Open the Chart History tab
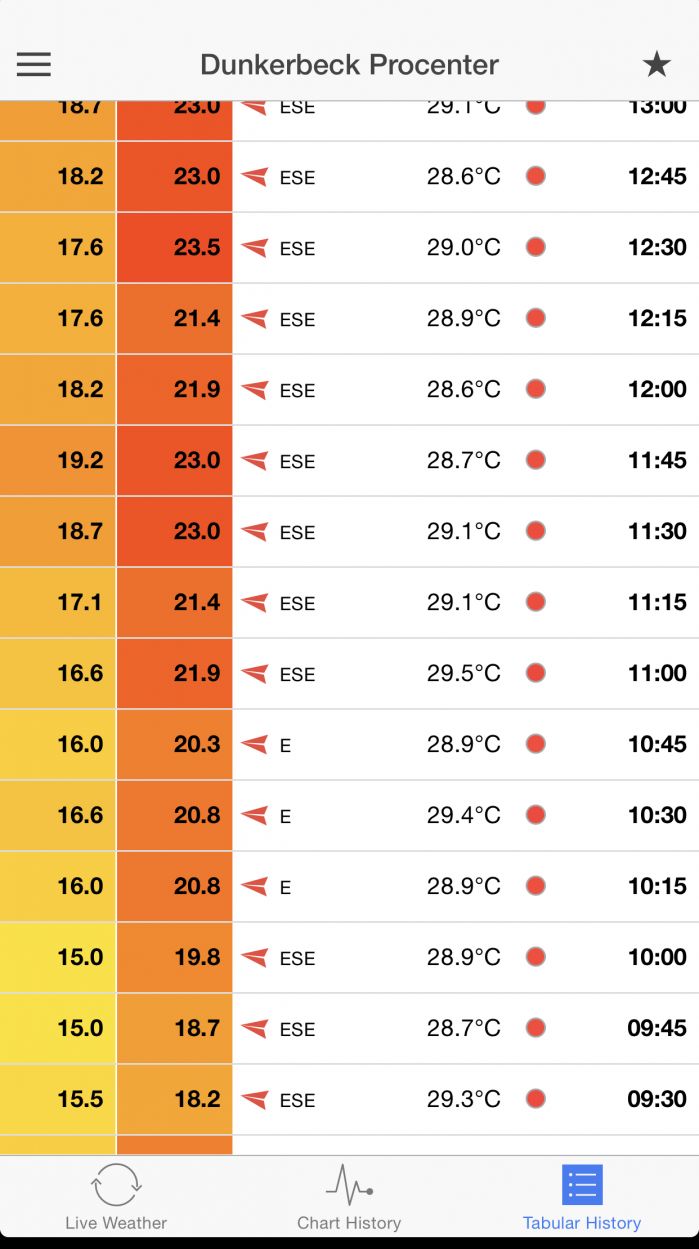The height and width of the screenshot is (1249, 699). click(x=349, y=1197)
